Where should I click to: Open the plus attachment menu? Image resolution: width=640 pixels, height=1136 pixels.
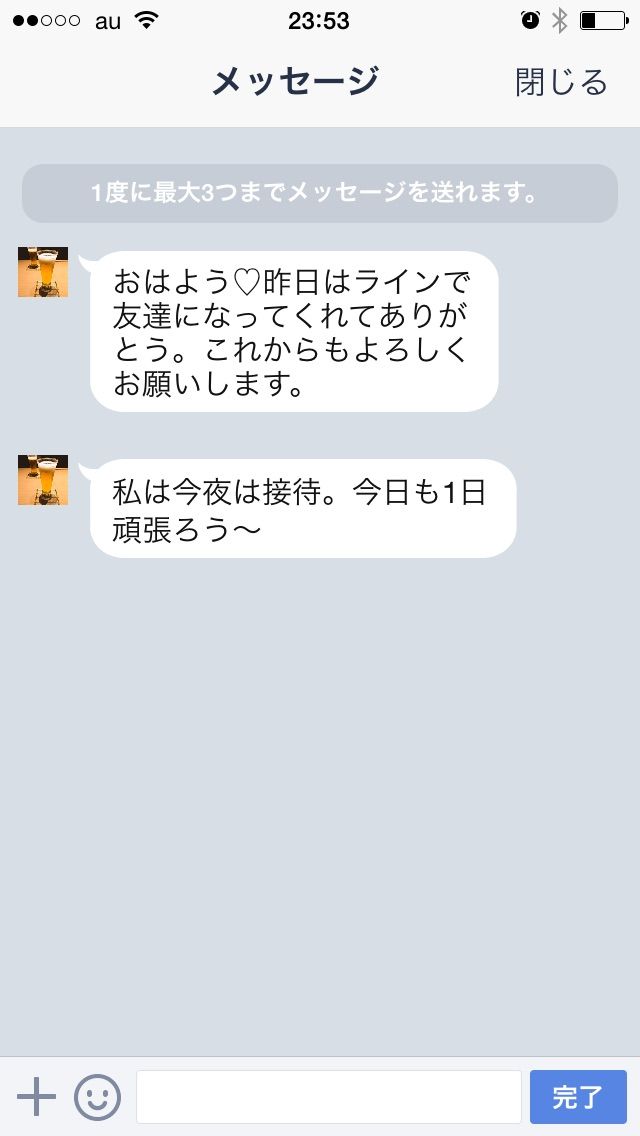37,1097
